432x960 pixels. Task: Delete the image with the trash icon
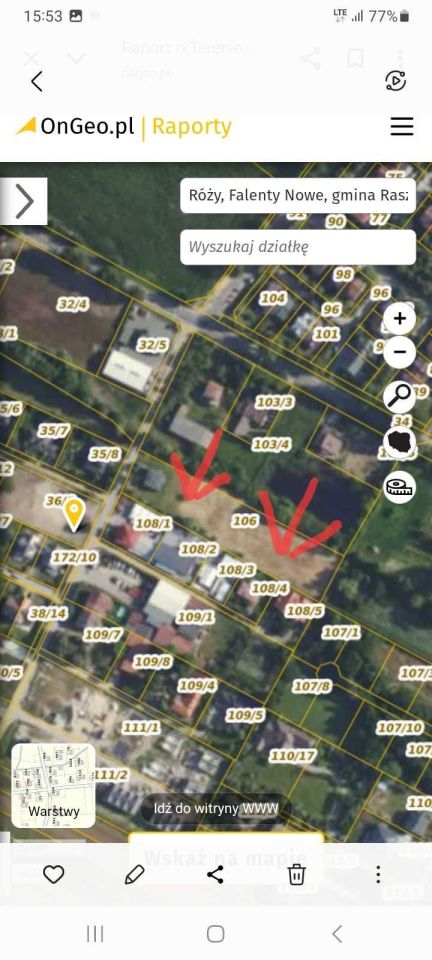[297, 874]
